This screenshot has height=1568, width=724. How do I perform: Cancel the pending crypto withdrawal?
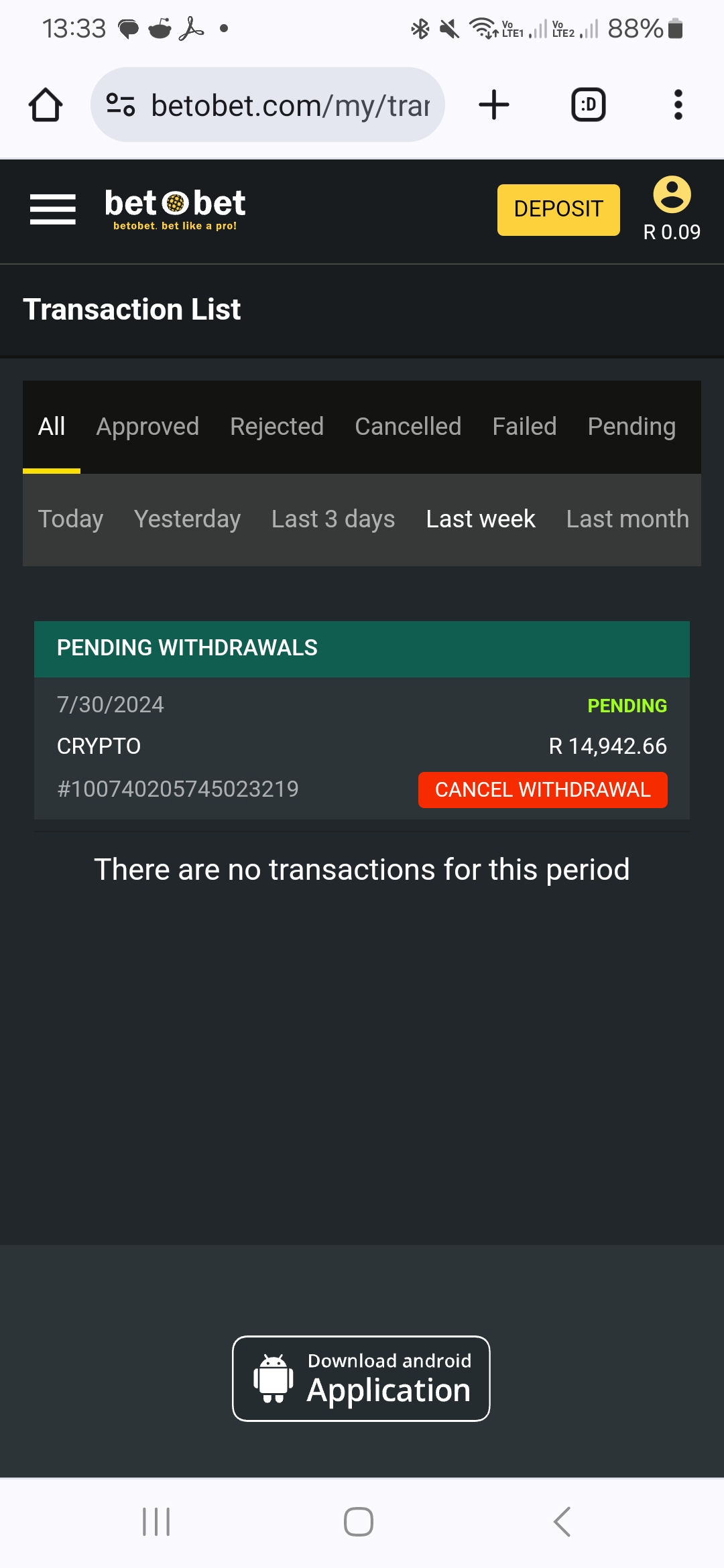[543, 790]
